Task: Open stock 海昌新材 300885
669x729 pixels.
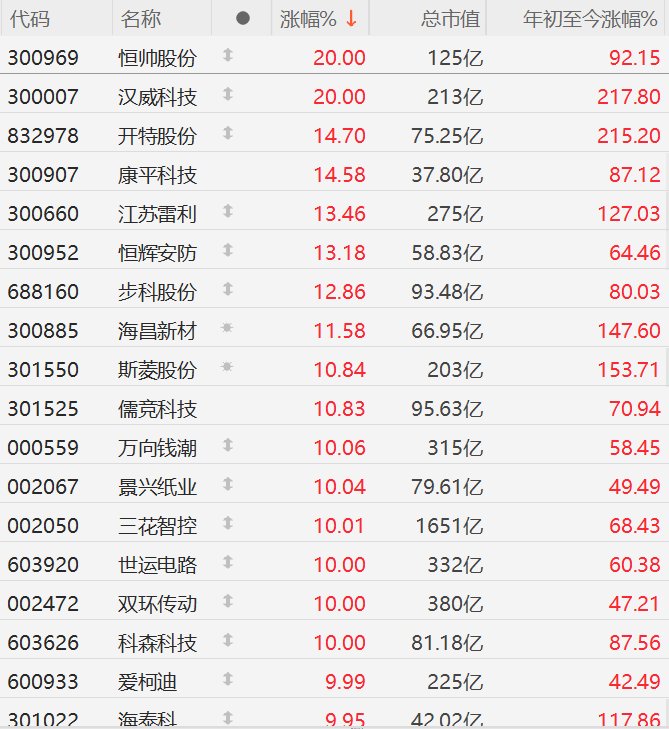Action: (x=334, y=331)
